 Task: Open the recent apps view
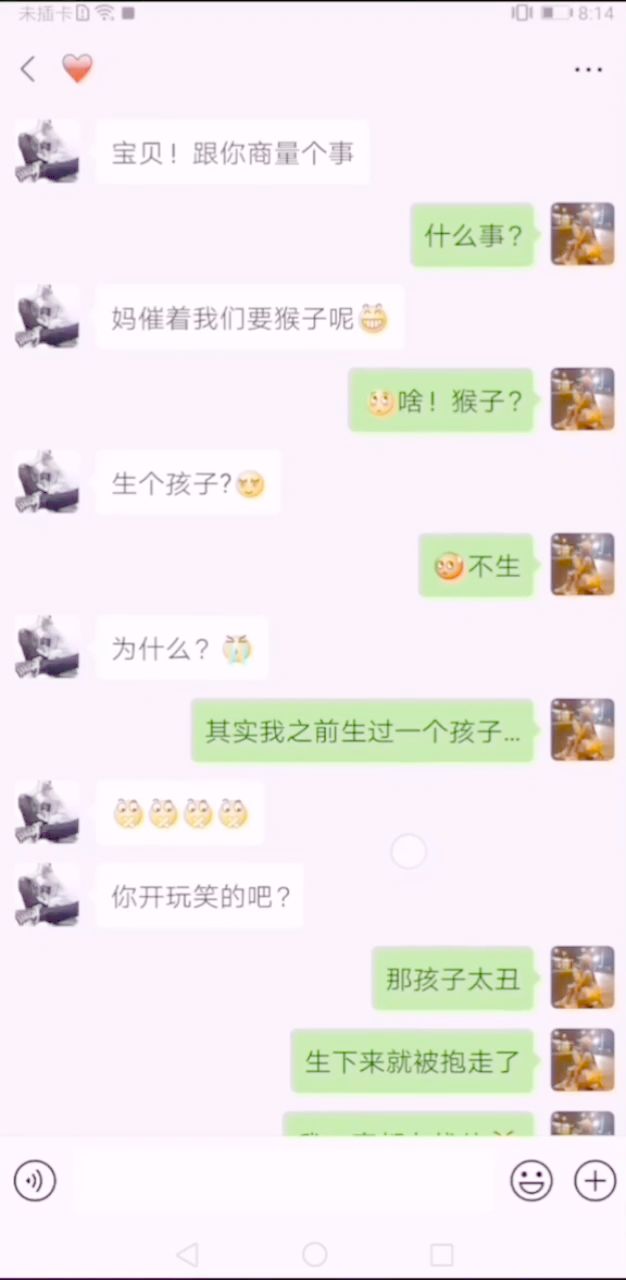(441, 1254)
